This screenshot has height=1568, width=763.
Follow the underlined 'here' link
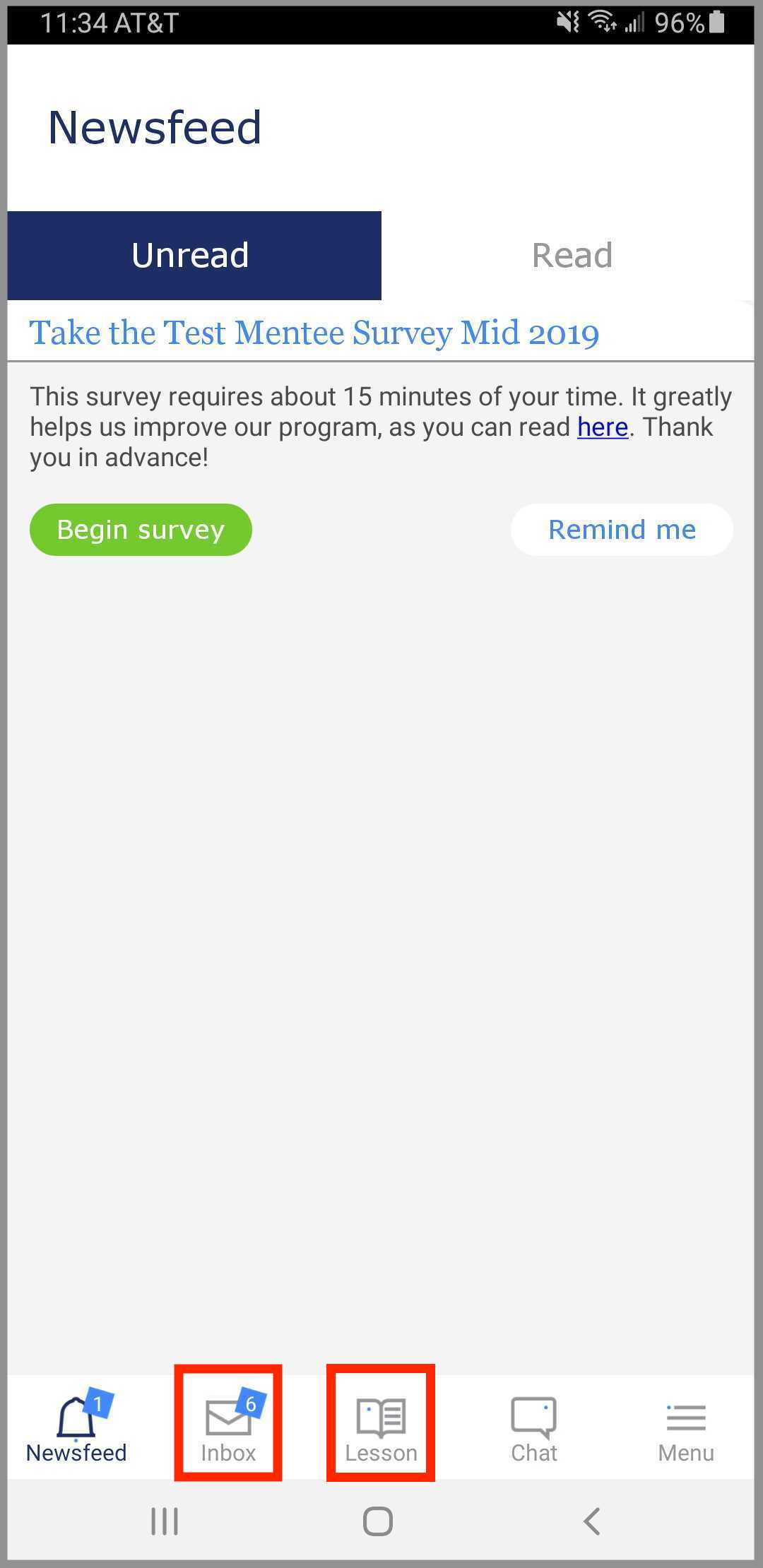coord(602,427)
